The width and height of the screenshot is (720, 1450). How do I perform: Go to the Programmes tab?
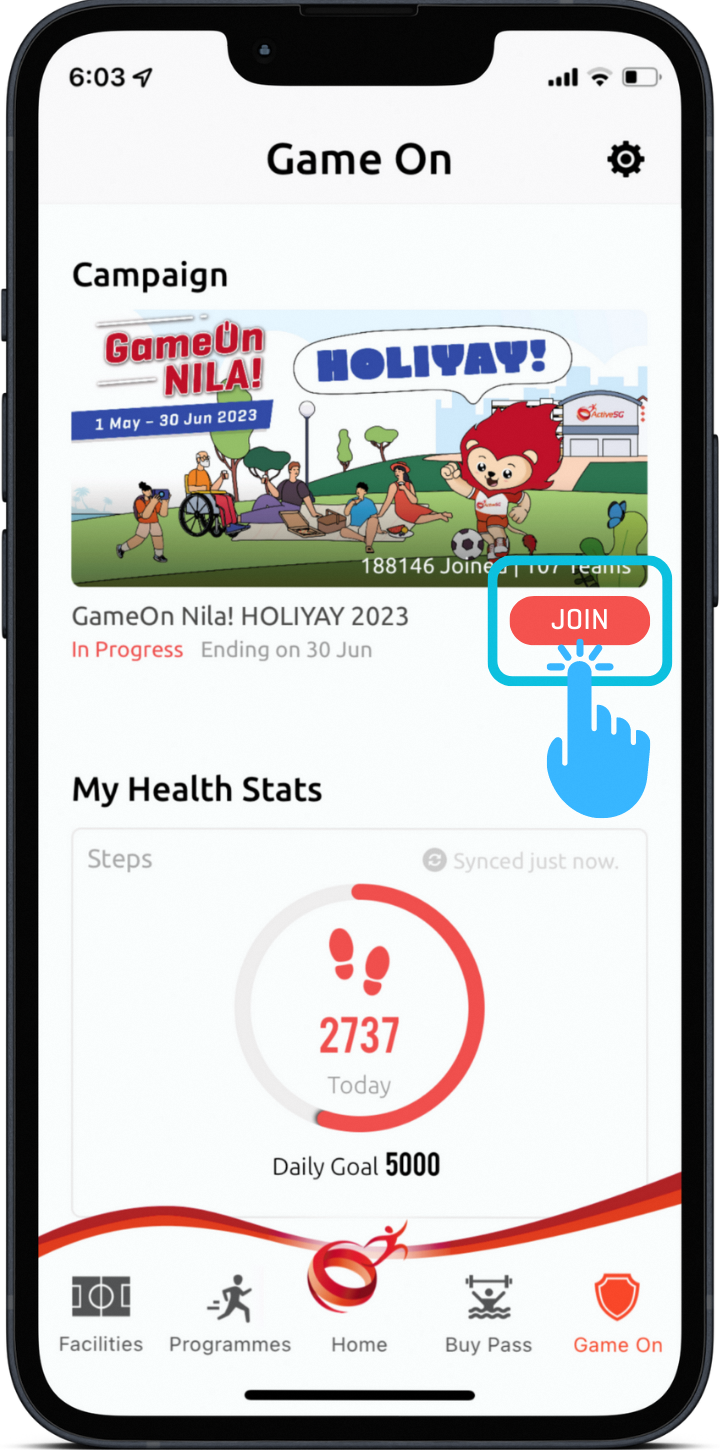pyautogui.click(x=230, y=1313)
